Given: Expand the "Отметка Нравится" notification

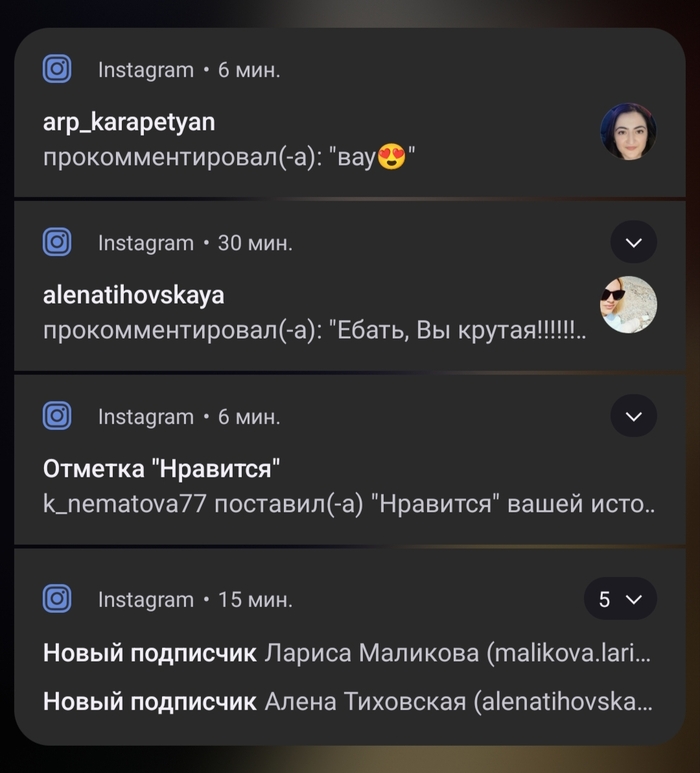Looking at the screenshot, I should 633,416.
